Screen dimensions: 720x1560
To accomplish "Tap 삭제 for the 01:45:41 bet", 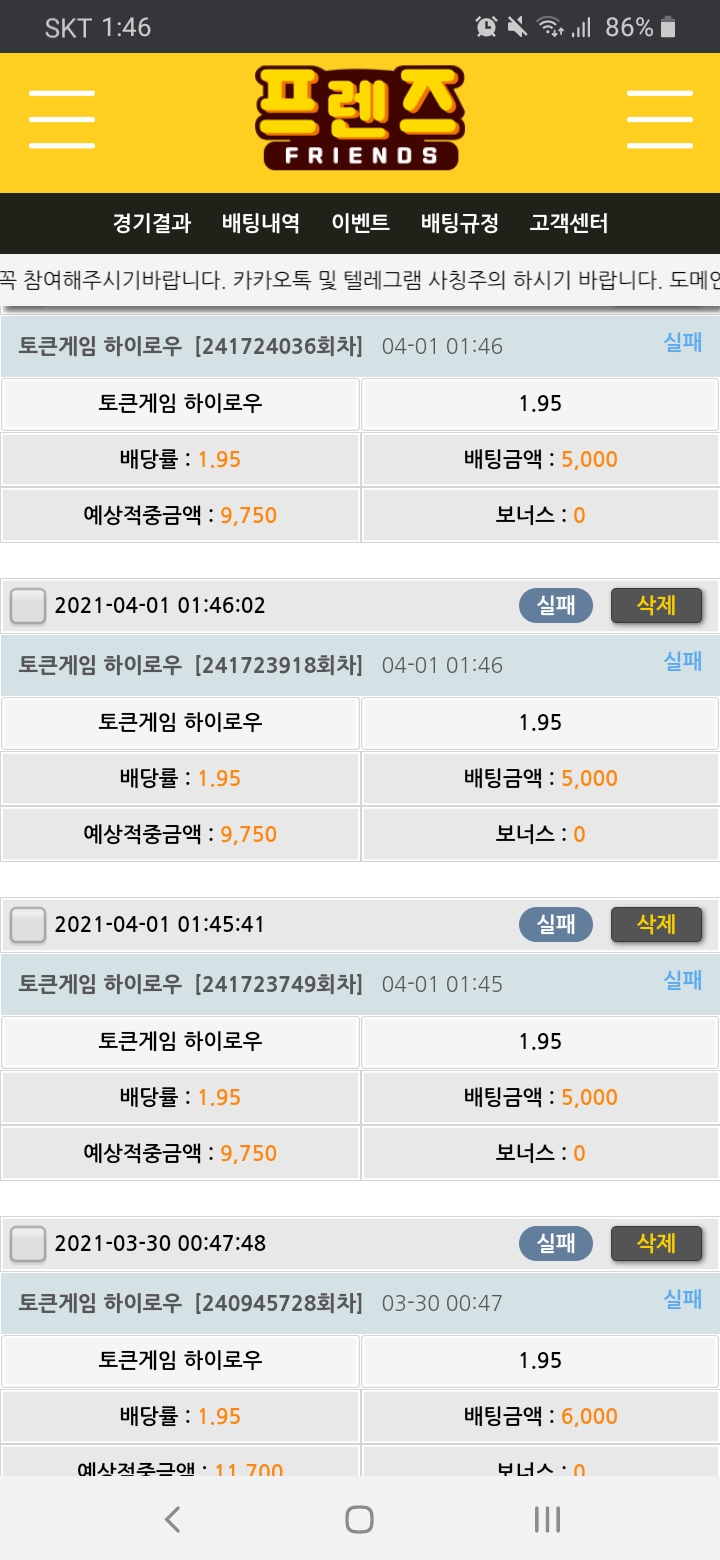I will click(x=656, y=924).
